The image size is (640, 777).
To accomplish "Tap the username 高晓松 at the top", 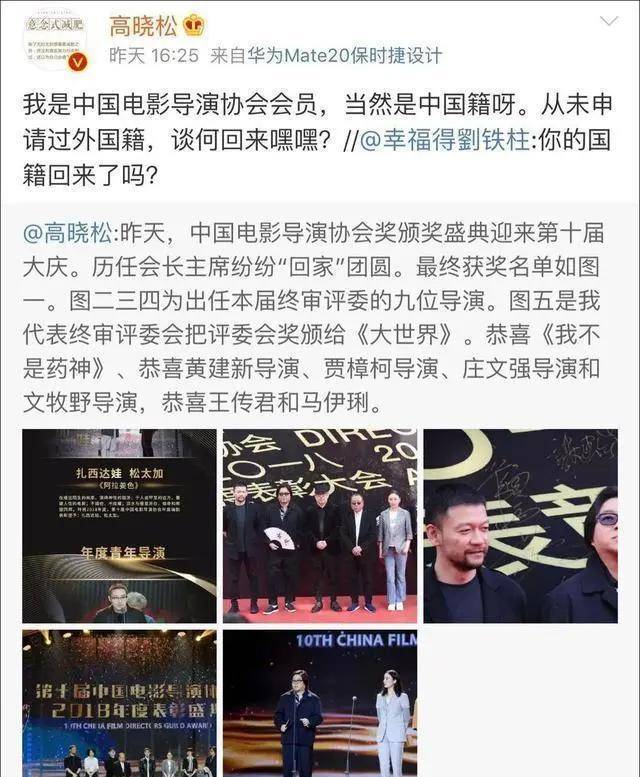I will point(141,24).
